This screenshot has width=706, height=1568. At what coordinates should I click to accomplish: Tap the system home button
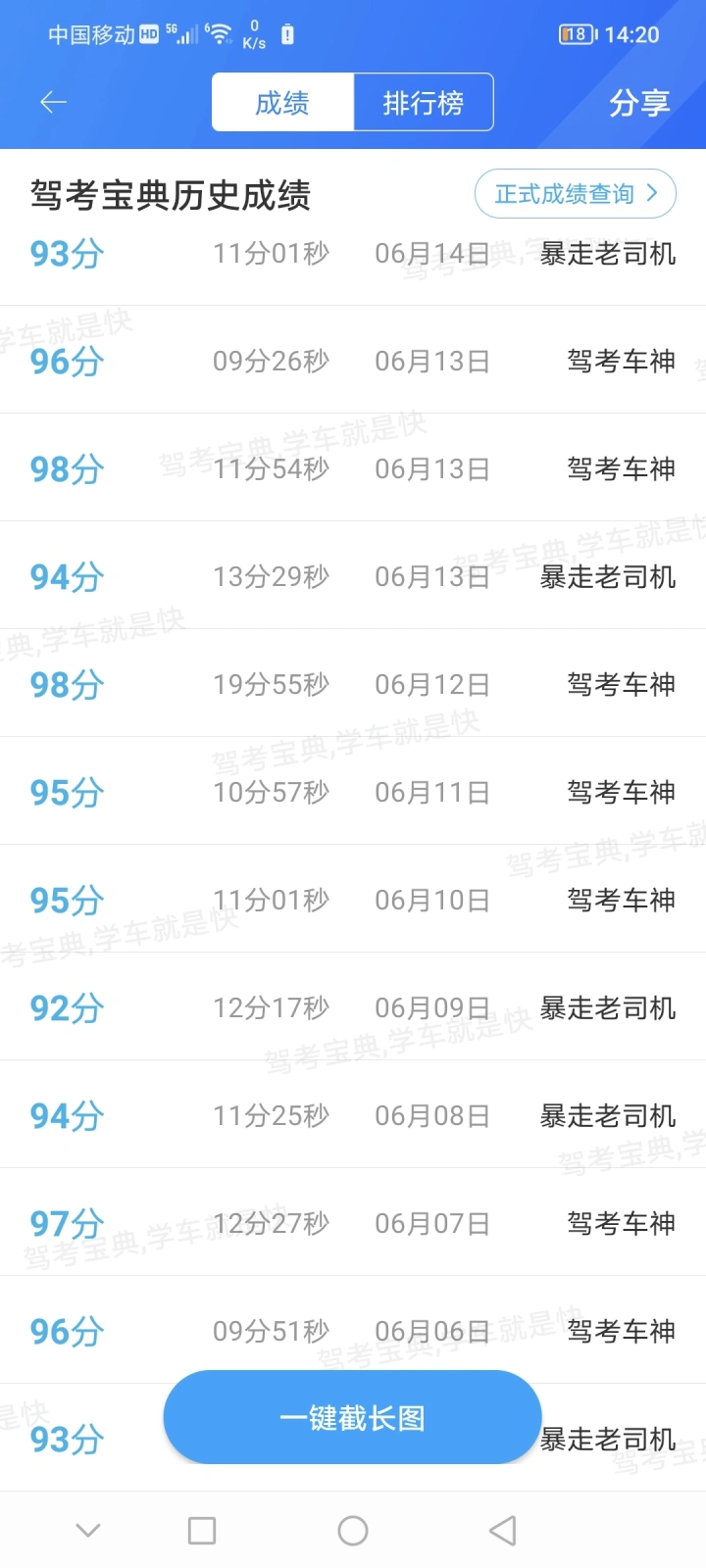coord(353,1531)
